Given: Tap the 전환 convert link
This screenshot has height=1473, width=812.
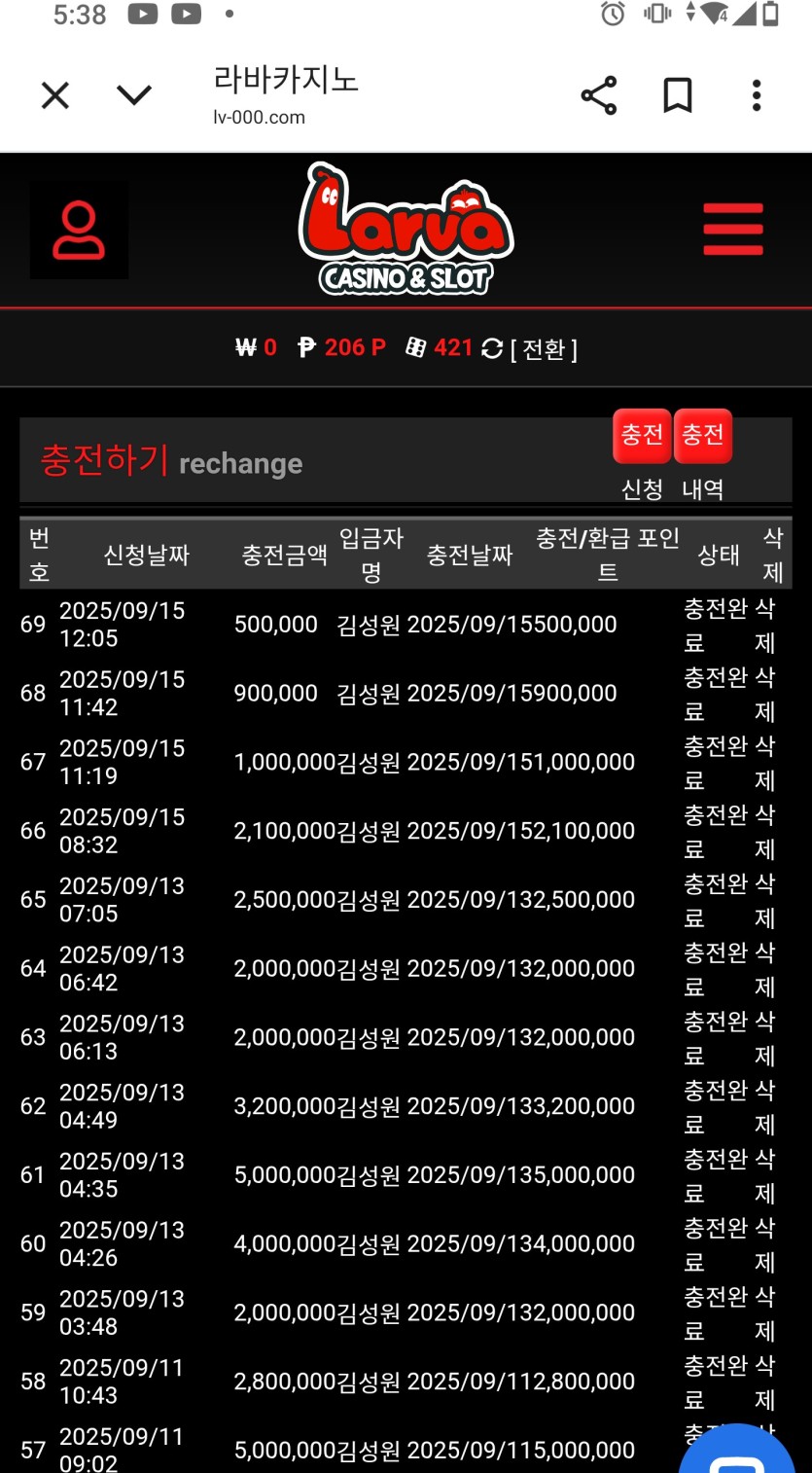Looking at the screenshot, I should click(x=544, y=349).
